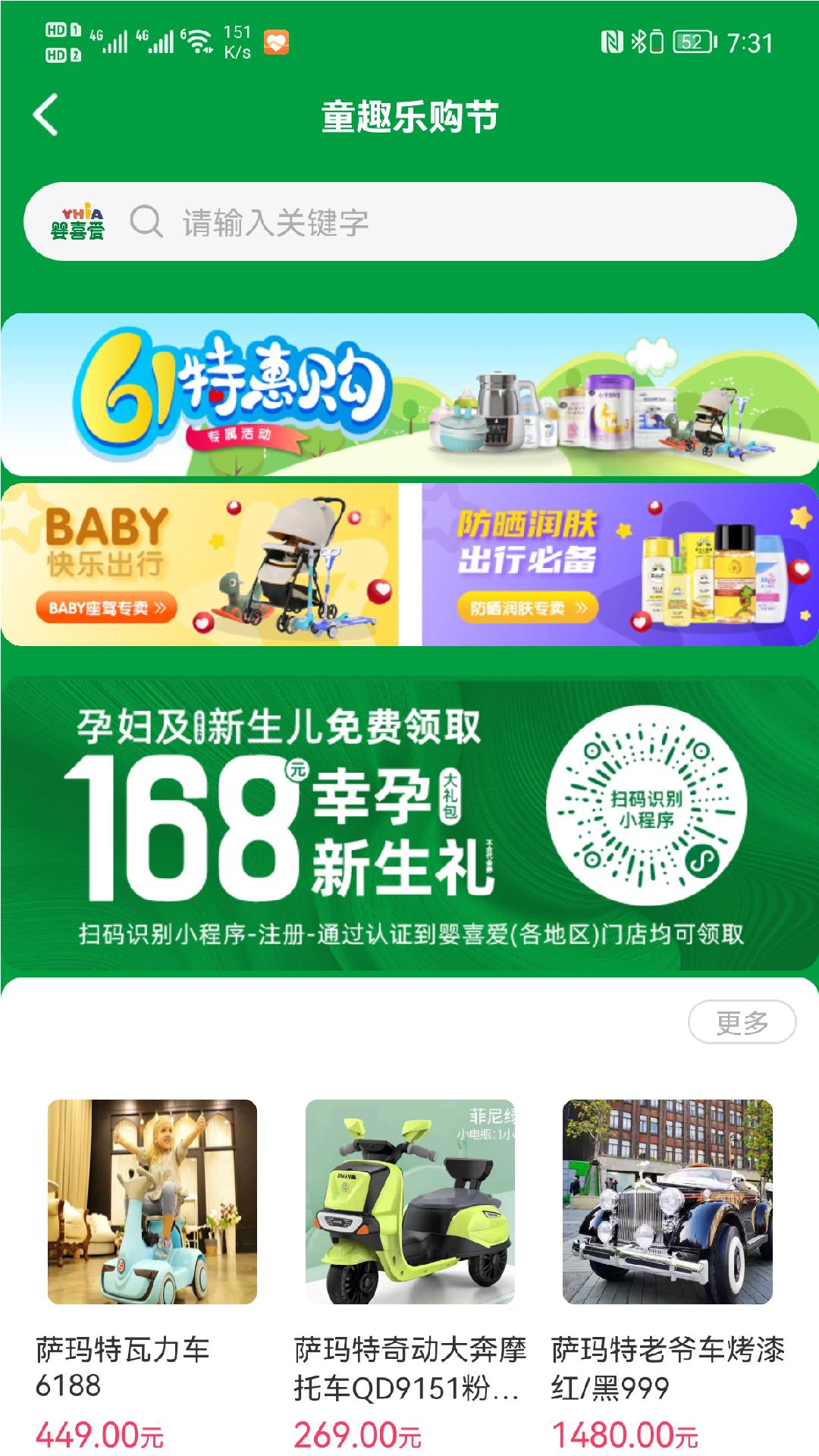Image resolution: width=819 pixels, height=1456 pixels.
Task: Open the 防晒润肤出行必备 banner
Action: (x=620, y=565)
